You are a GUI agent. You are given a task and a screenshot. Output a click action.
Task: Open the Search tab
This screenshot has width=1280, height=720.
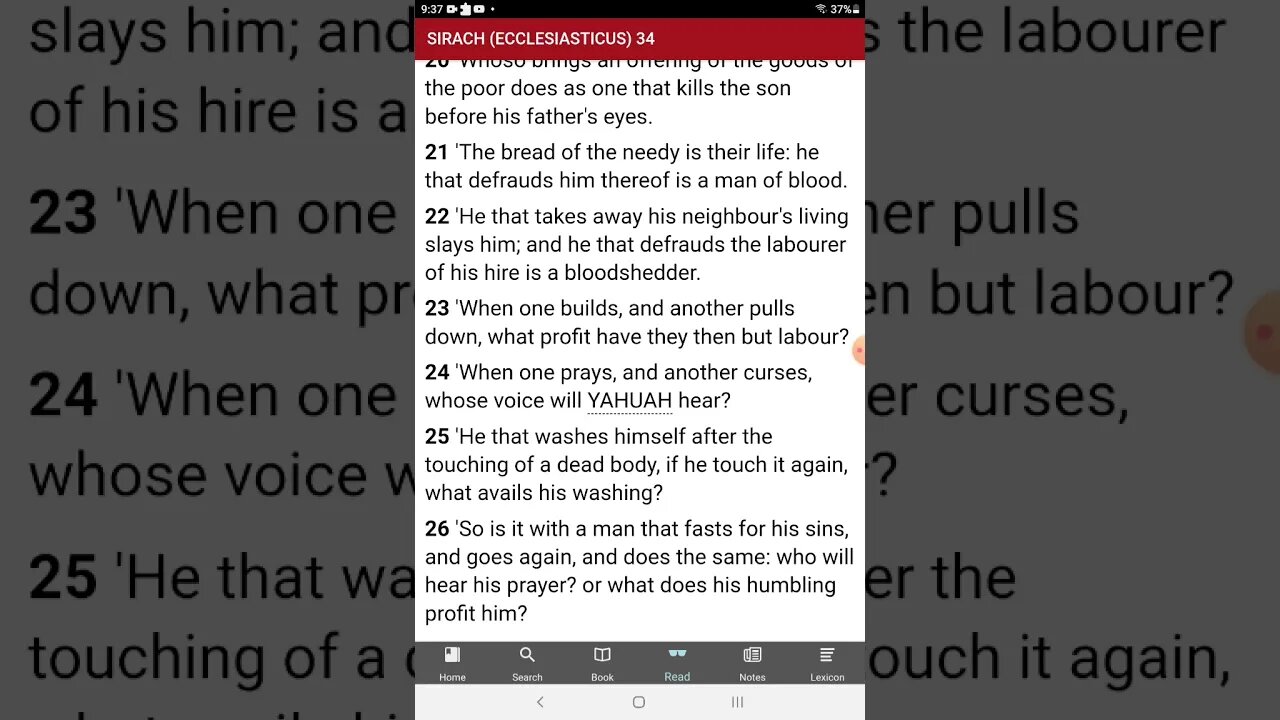527,663
